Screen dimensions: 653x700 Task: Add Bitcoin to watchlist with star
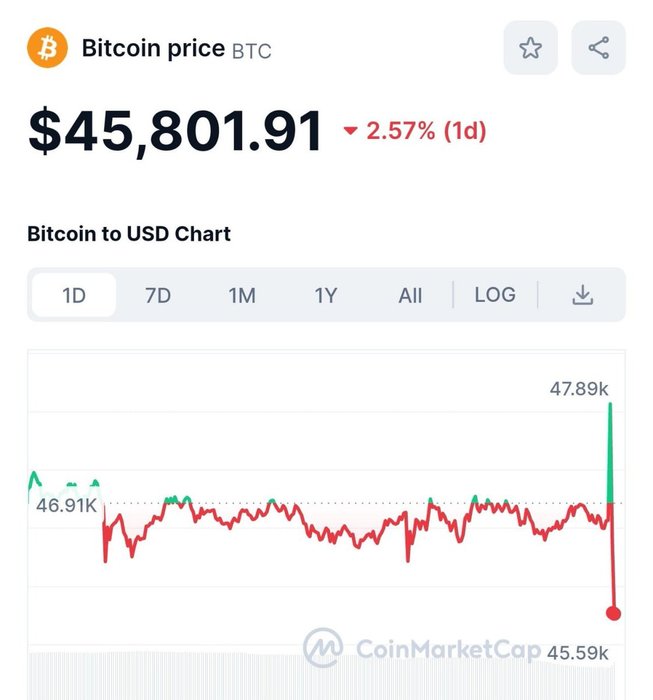pyautogui.click(x=530, y=48)
